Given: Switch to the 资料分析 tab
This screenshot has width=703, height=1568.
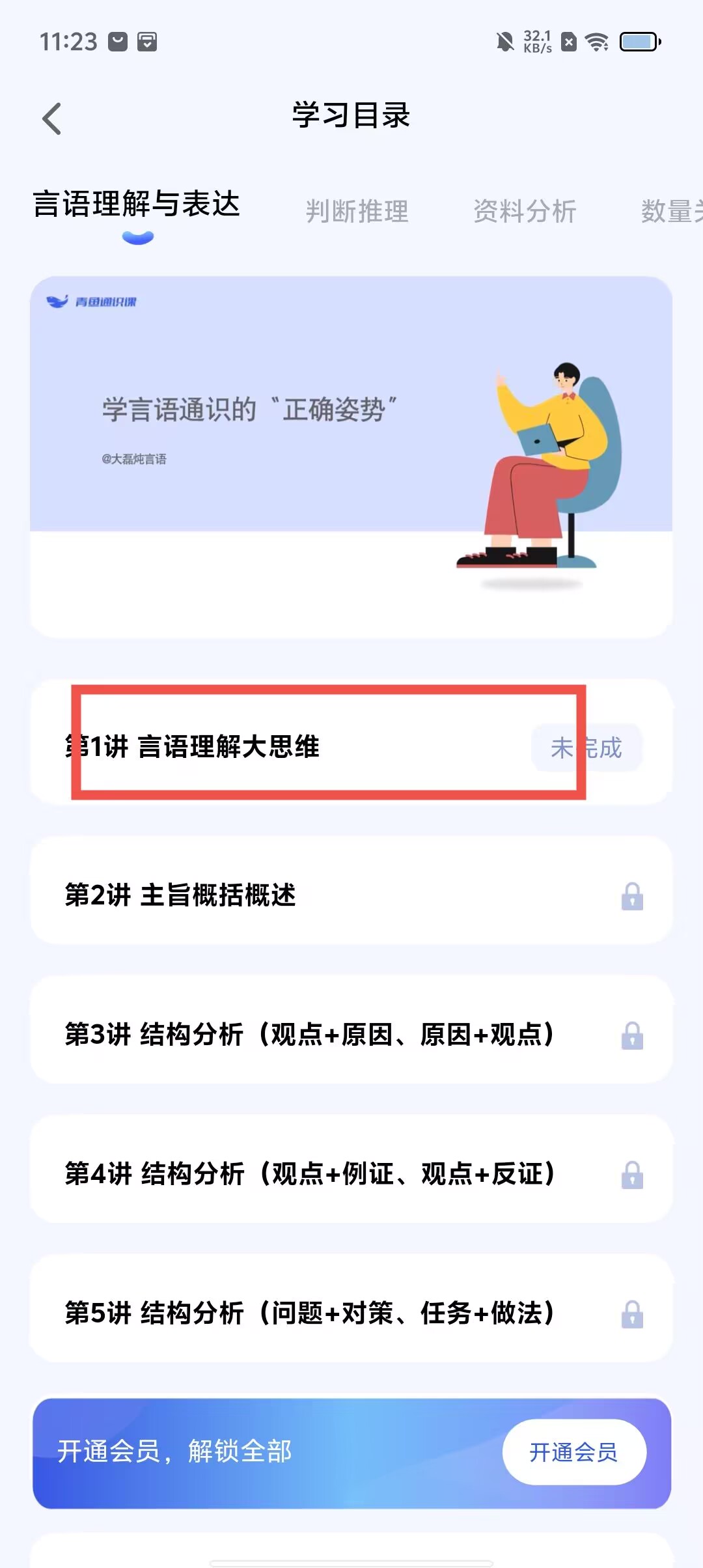Looking at the screenshot, I should point(525,211).
